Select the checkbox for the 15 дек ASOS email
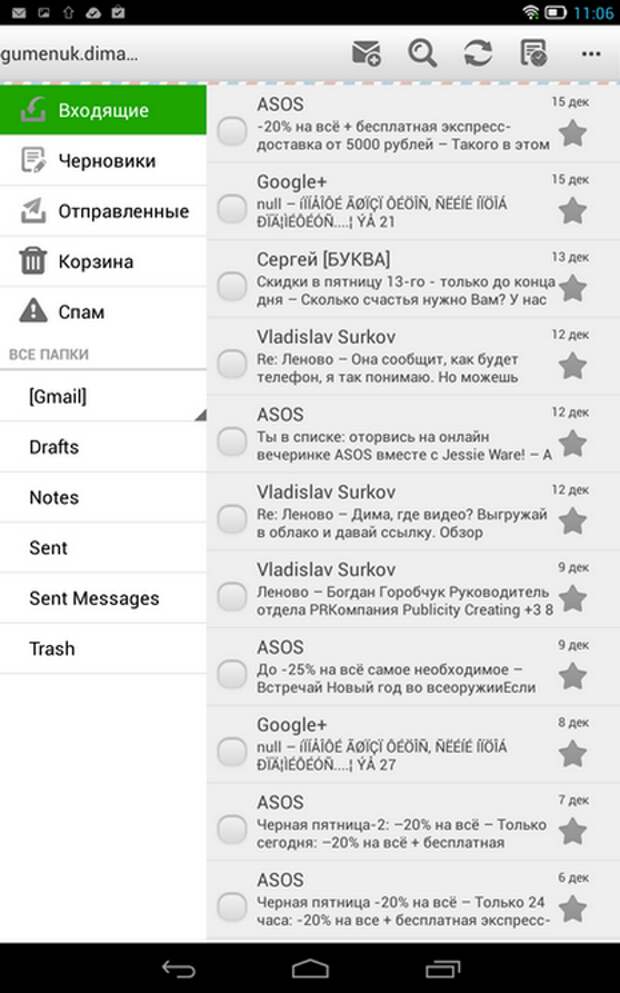This screenshot has height=993, width=620. coord(232,131)
